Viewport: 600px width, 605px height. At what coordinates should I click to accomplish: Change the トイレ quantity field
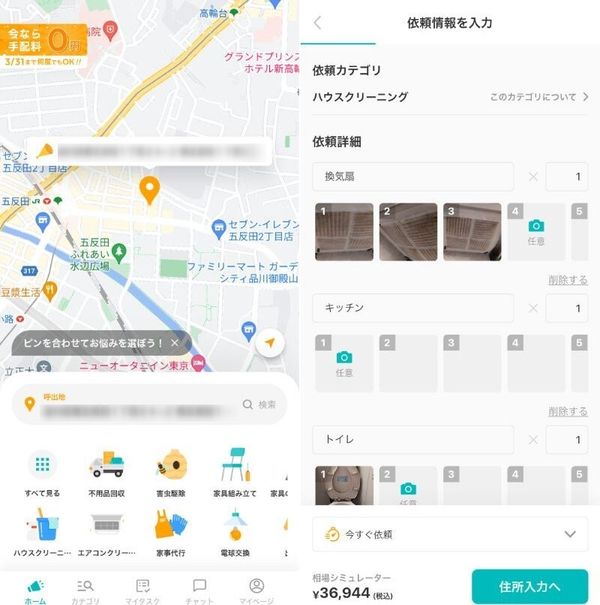pos(567,439)
